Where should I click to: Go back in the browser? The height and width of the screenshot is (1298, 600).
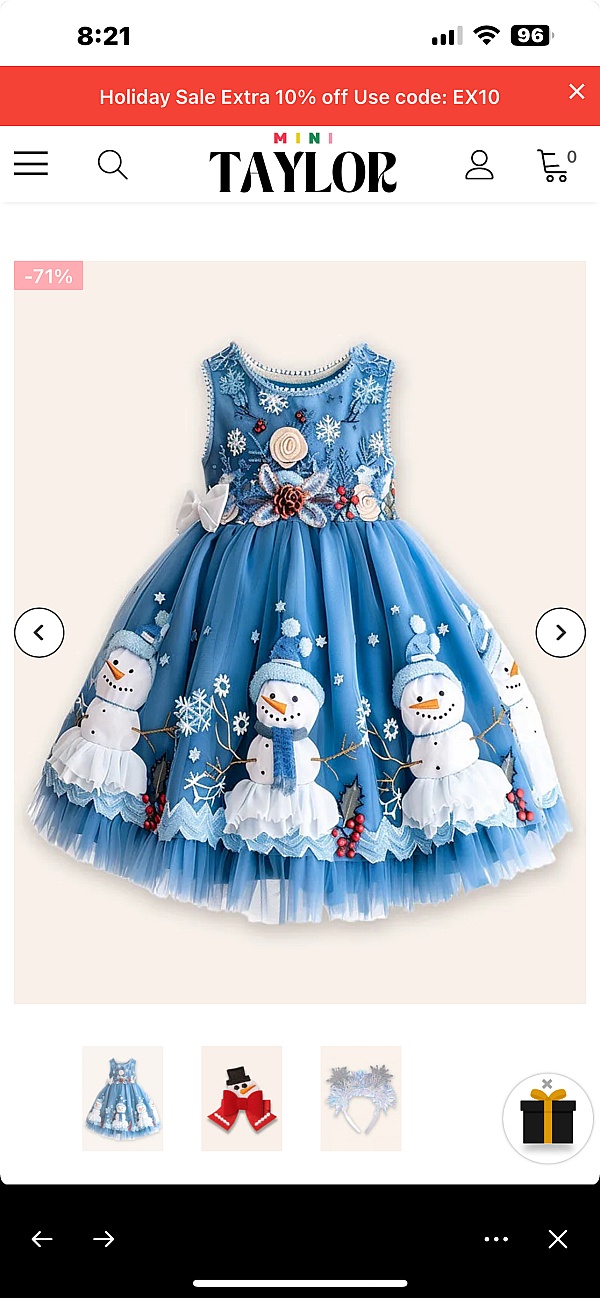point(42,1239)
